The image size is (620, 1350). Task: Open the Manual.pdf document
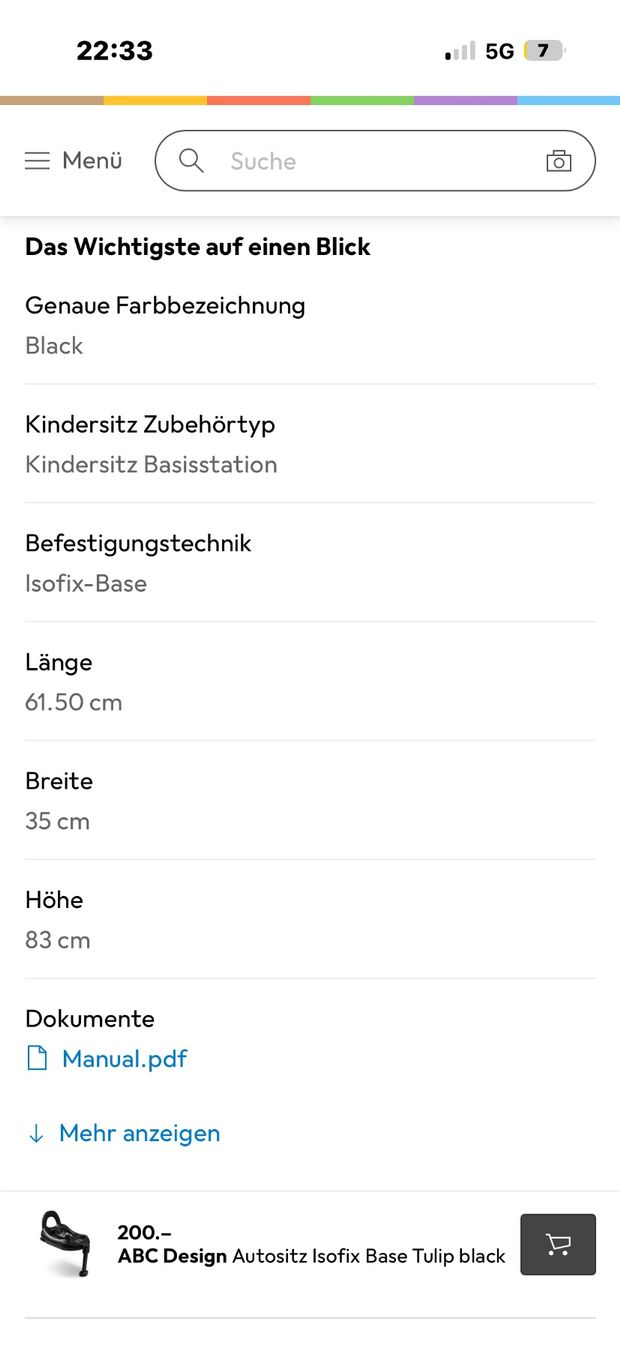tap(107, 1059)
